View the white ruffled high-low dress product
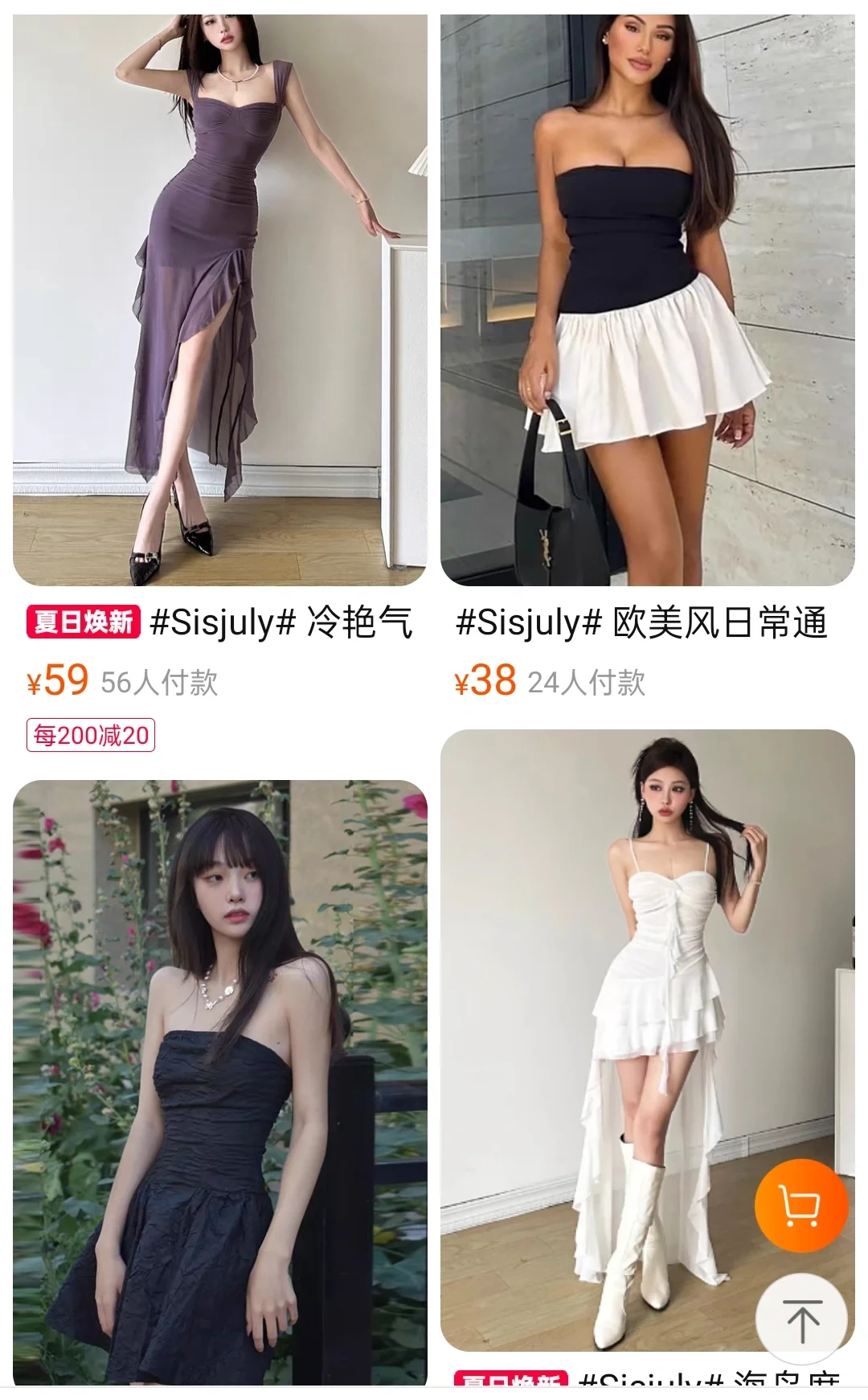 647,1041
